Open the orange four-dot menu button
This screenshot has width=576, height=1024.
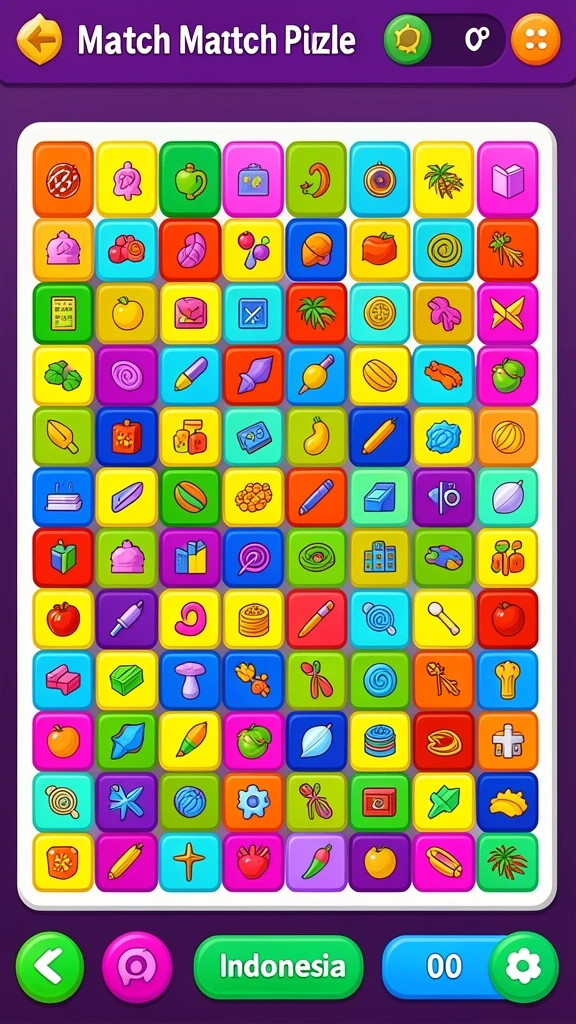click(x=536, y=40)
